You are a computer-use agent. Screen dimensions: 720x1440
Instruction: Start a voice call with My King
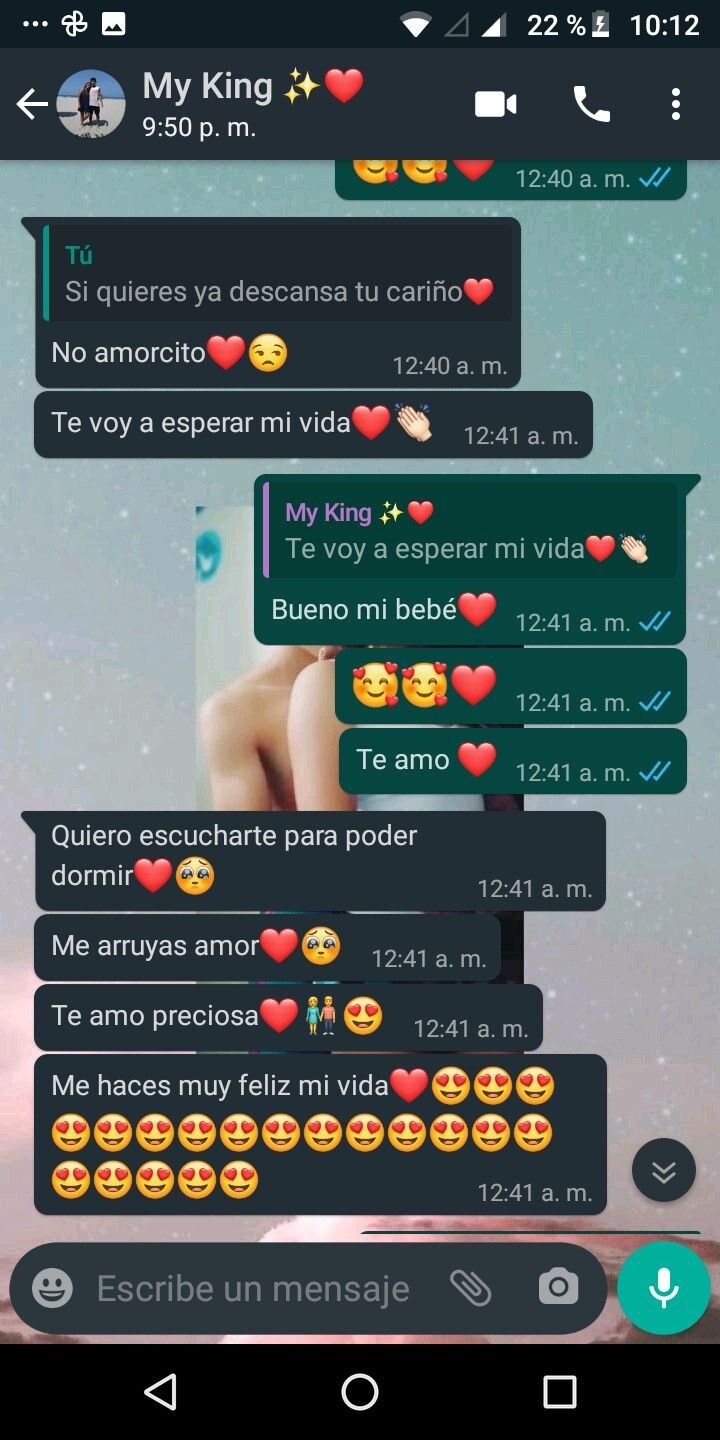coord(591,104)
